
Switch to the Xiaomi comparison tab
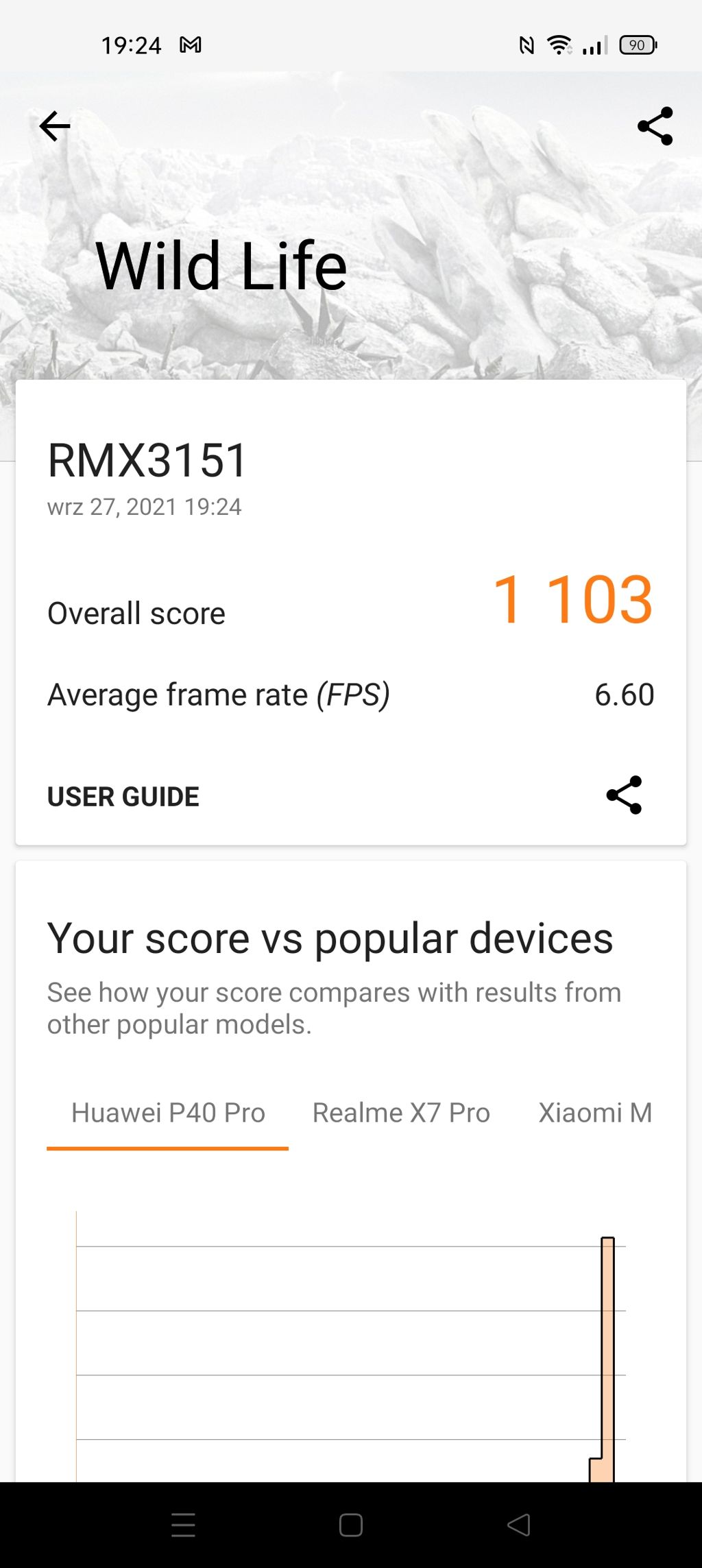tap(595, 1113)
